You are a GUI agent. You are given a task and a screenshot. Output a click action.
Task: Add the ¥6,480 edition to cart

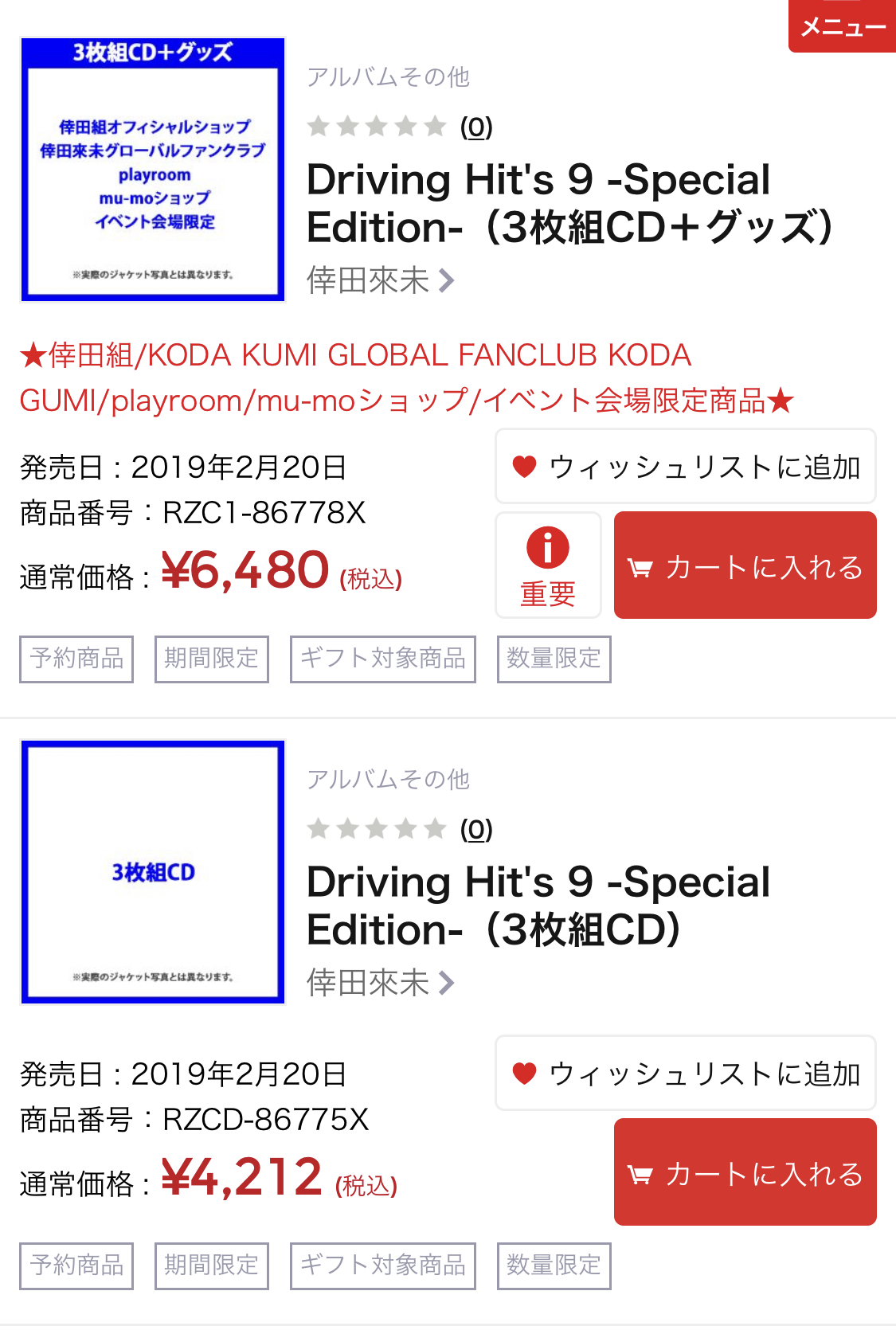(x=745, y=566)
